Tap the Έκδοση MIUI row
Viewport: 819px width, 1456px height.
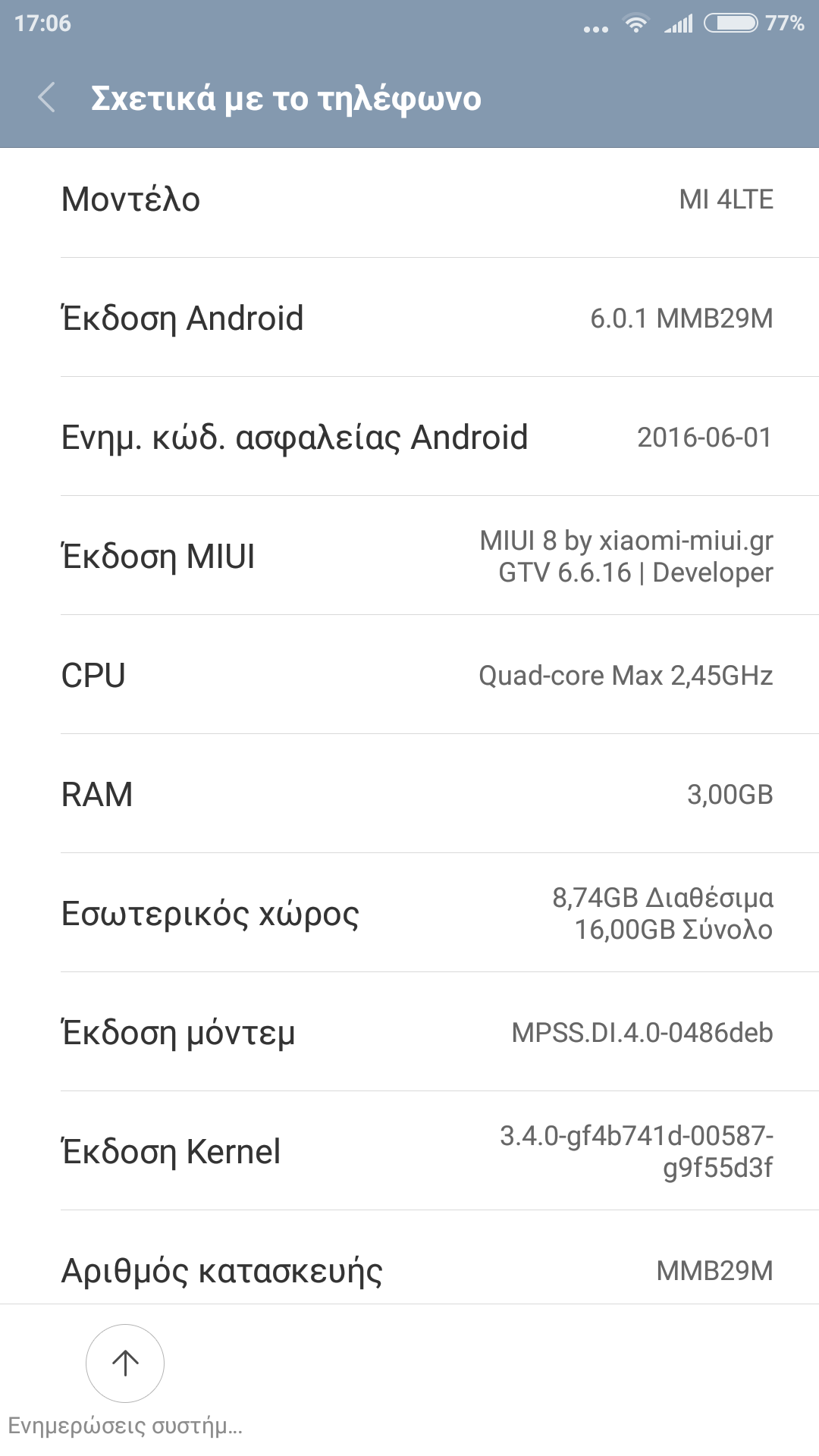point(409,557)
